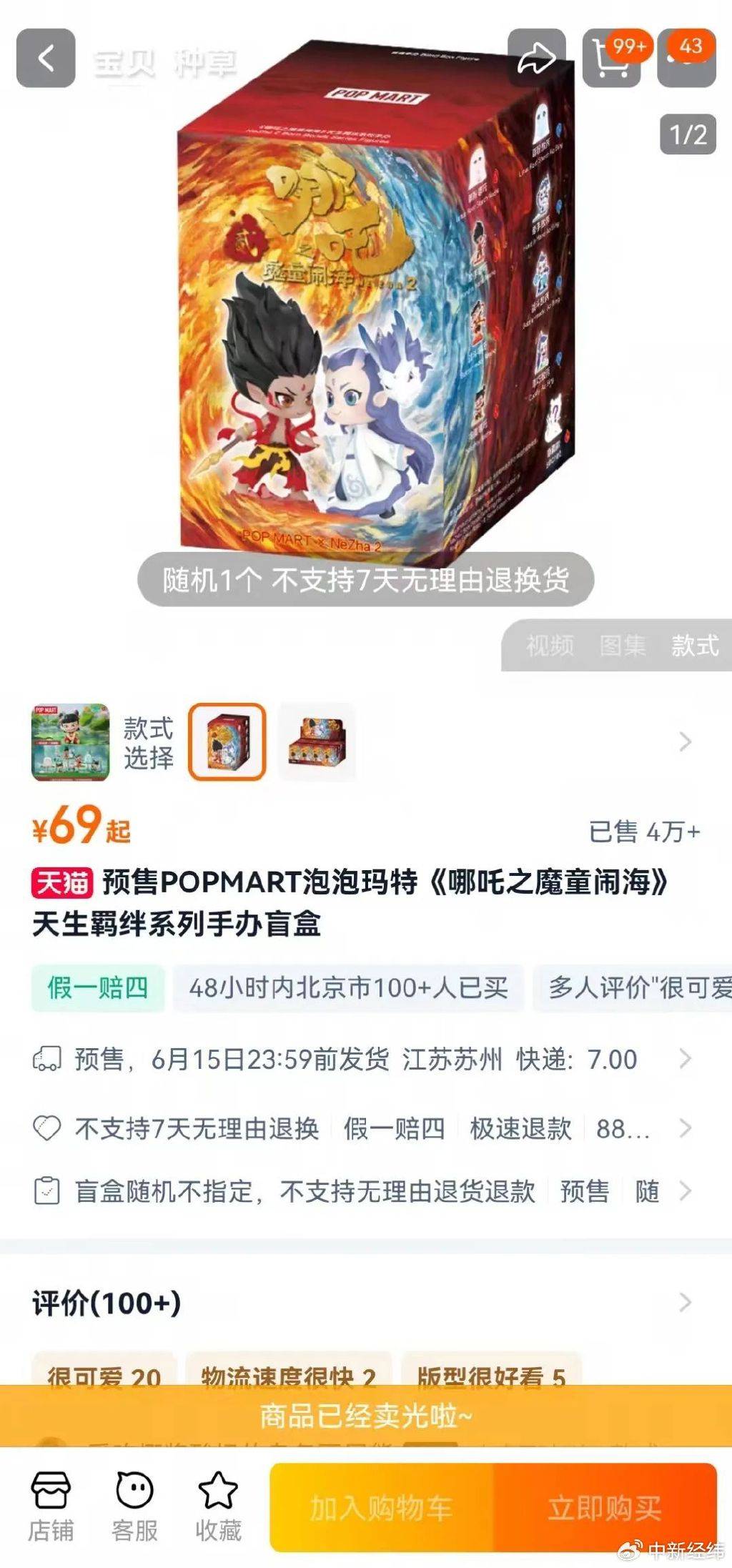Contact 客服 customer service
This screenshot has height=1568, width=732.
coord(134,1507)
